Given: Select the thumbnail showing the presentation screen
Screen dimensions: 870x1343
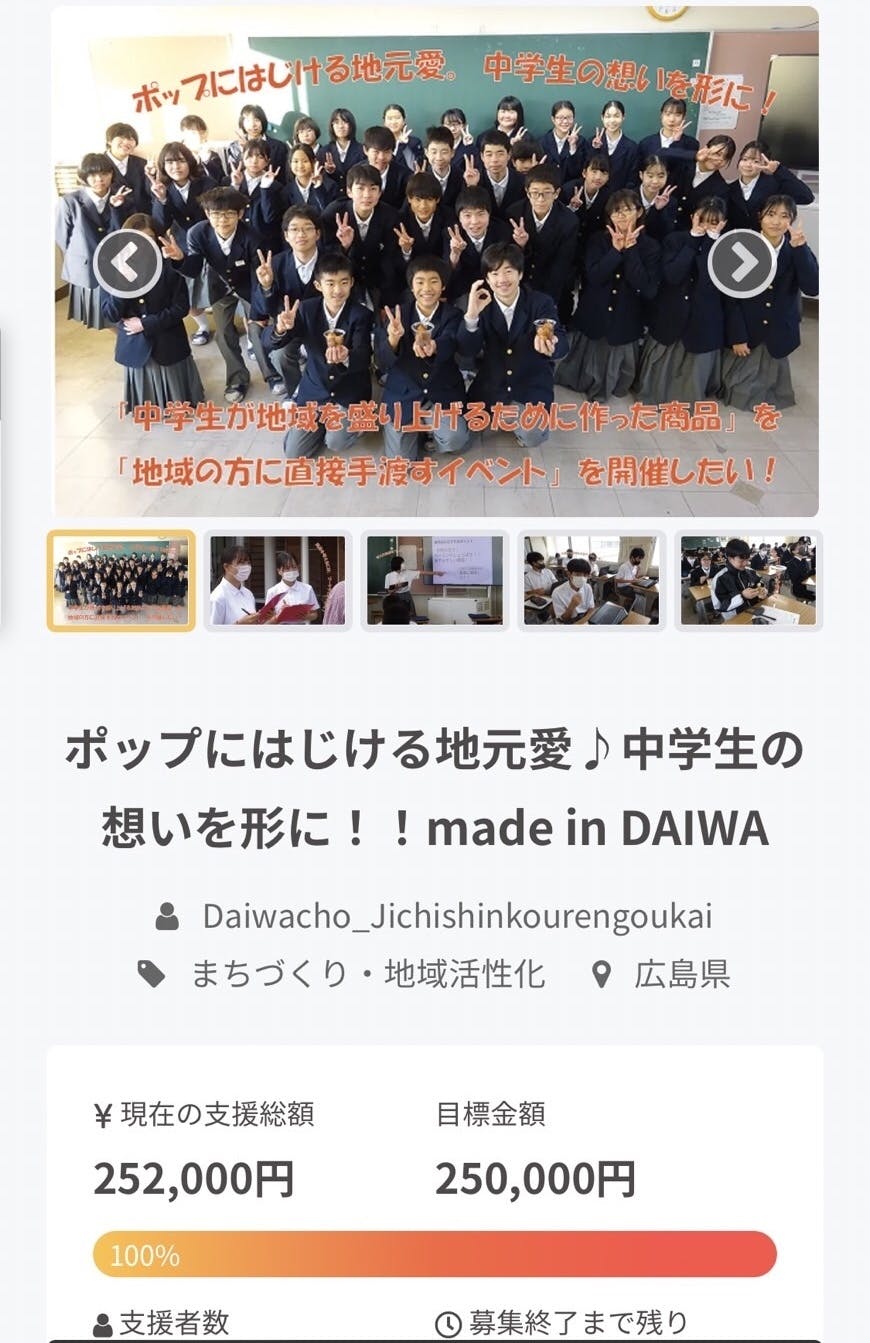Looking at the screenshot, I should coord(435,580).
